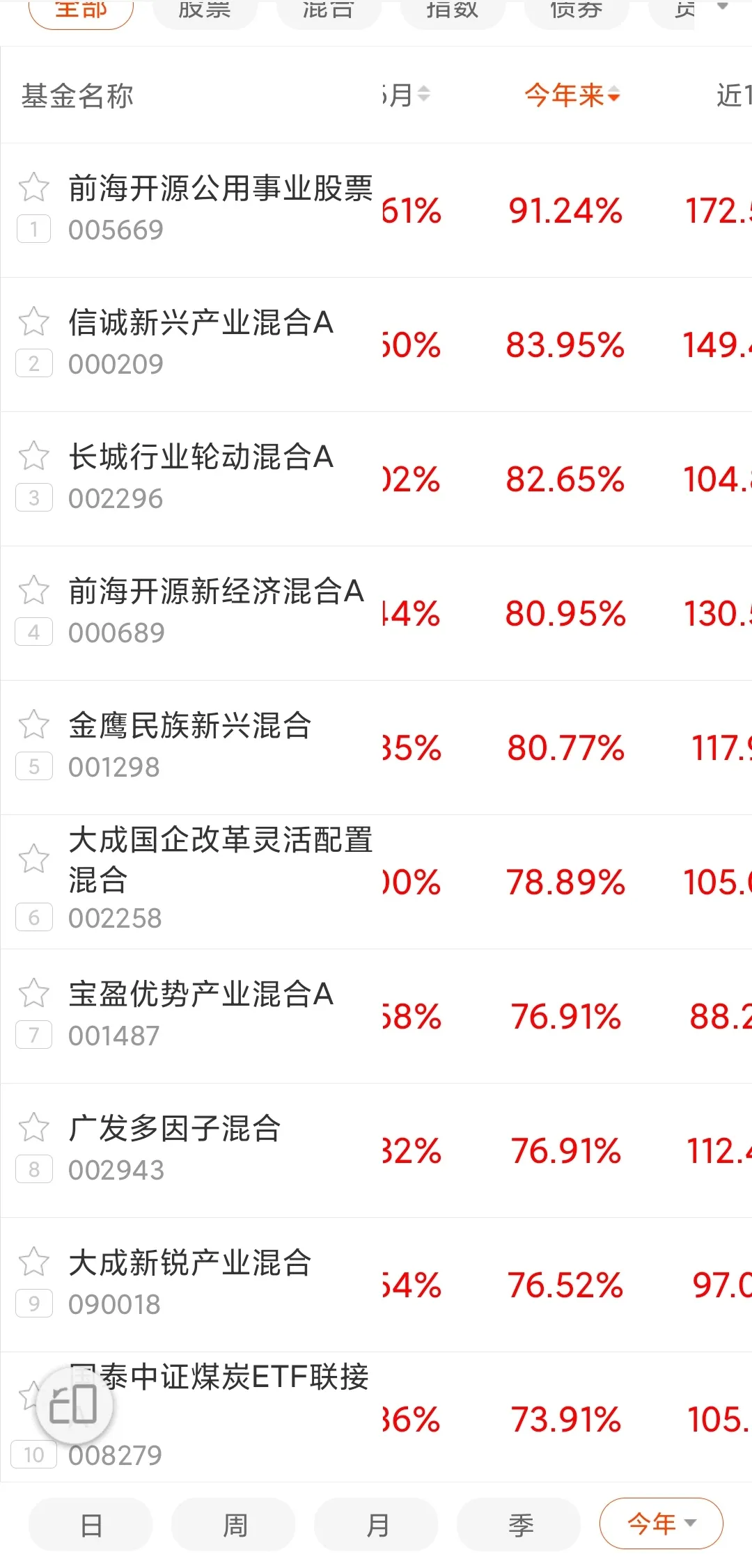Open the 今年 period dropdown
Screen dimensions: 752x1568
(x=661, y=1523)
